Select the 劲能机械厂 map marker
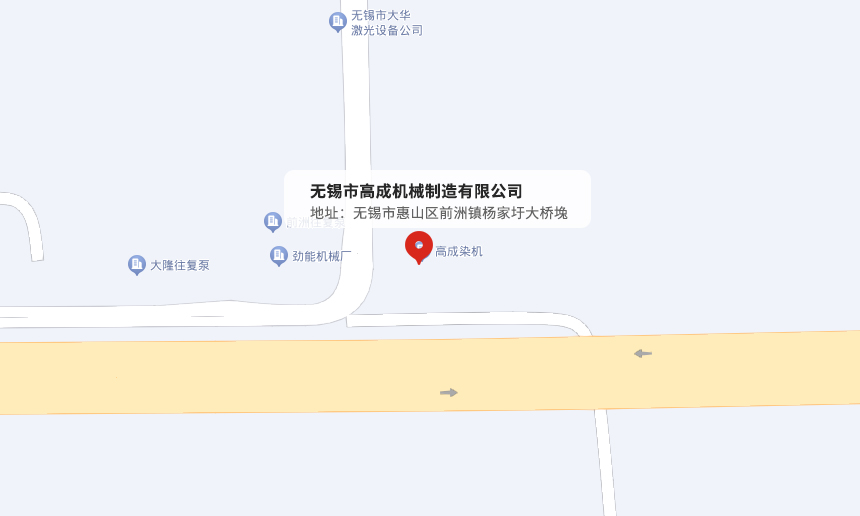 [x=279, y=256]
